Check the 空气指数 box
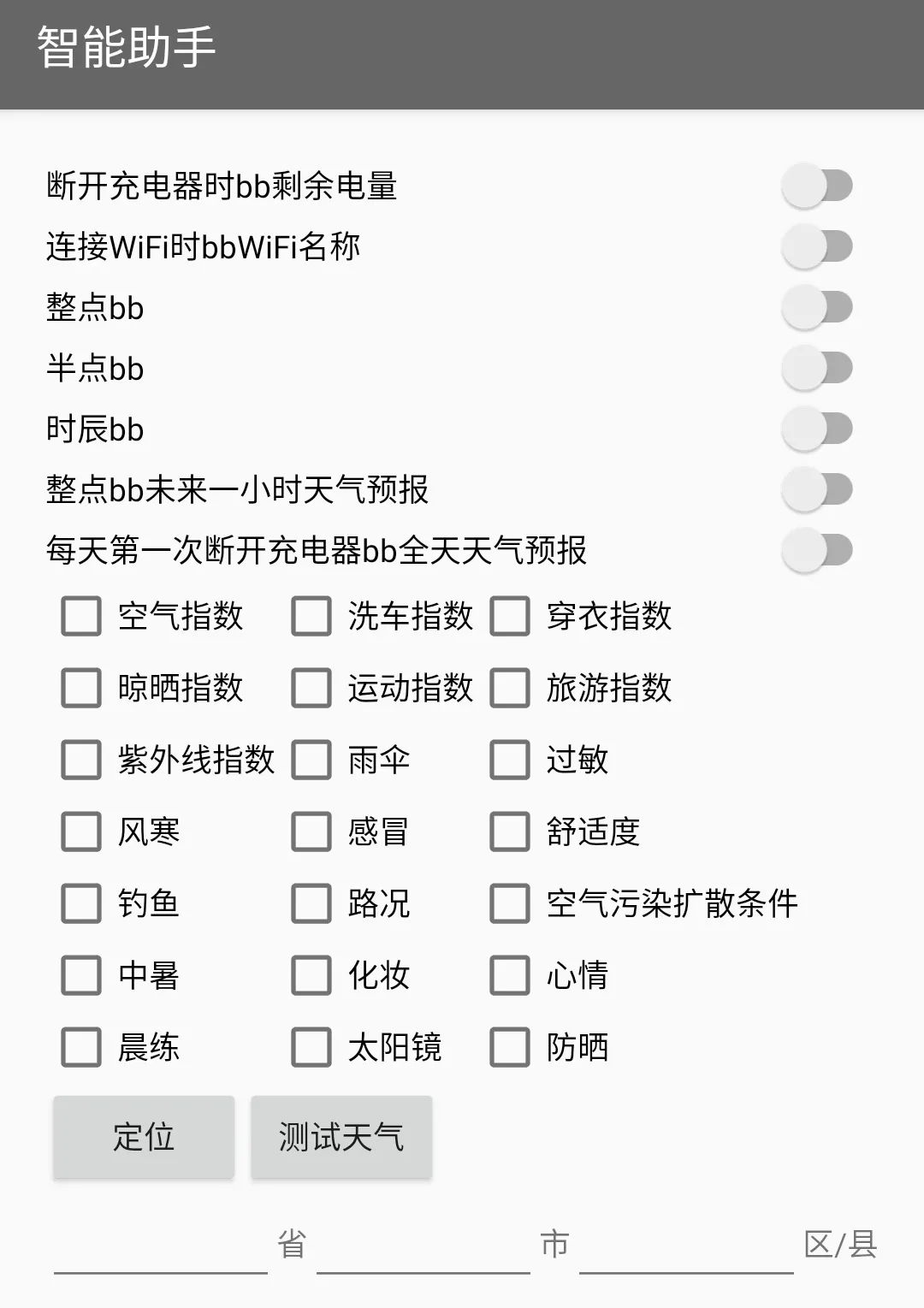This screenshot has height=1308, width=924. pyautogui.click(x=81, y=616)
